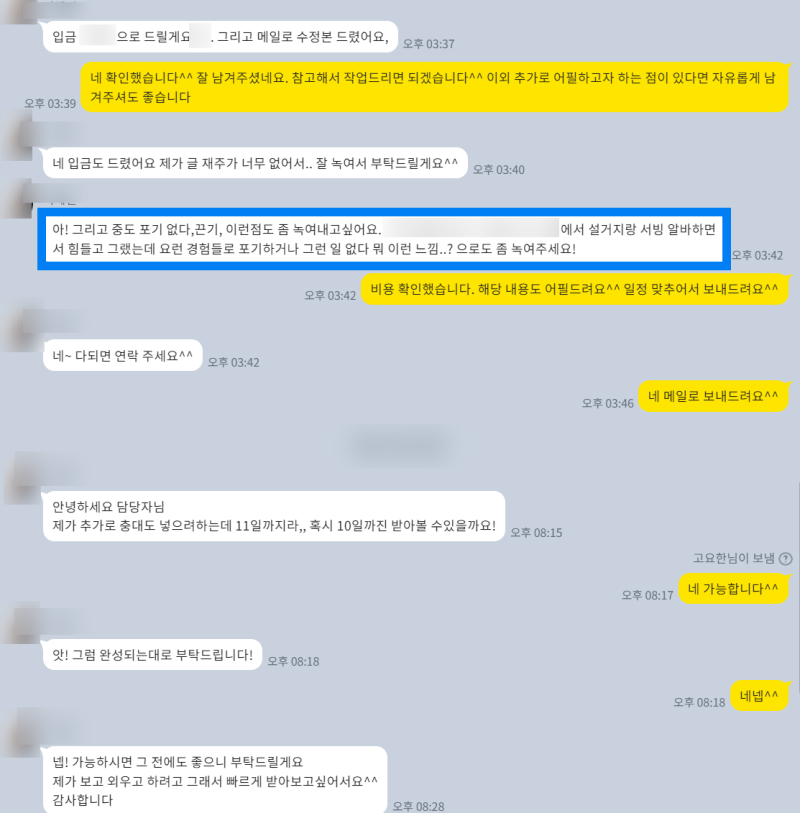
Task: Open the help icon beside 고요한님이 보냄
Action: 785,559
